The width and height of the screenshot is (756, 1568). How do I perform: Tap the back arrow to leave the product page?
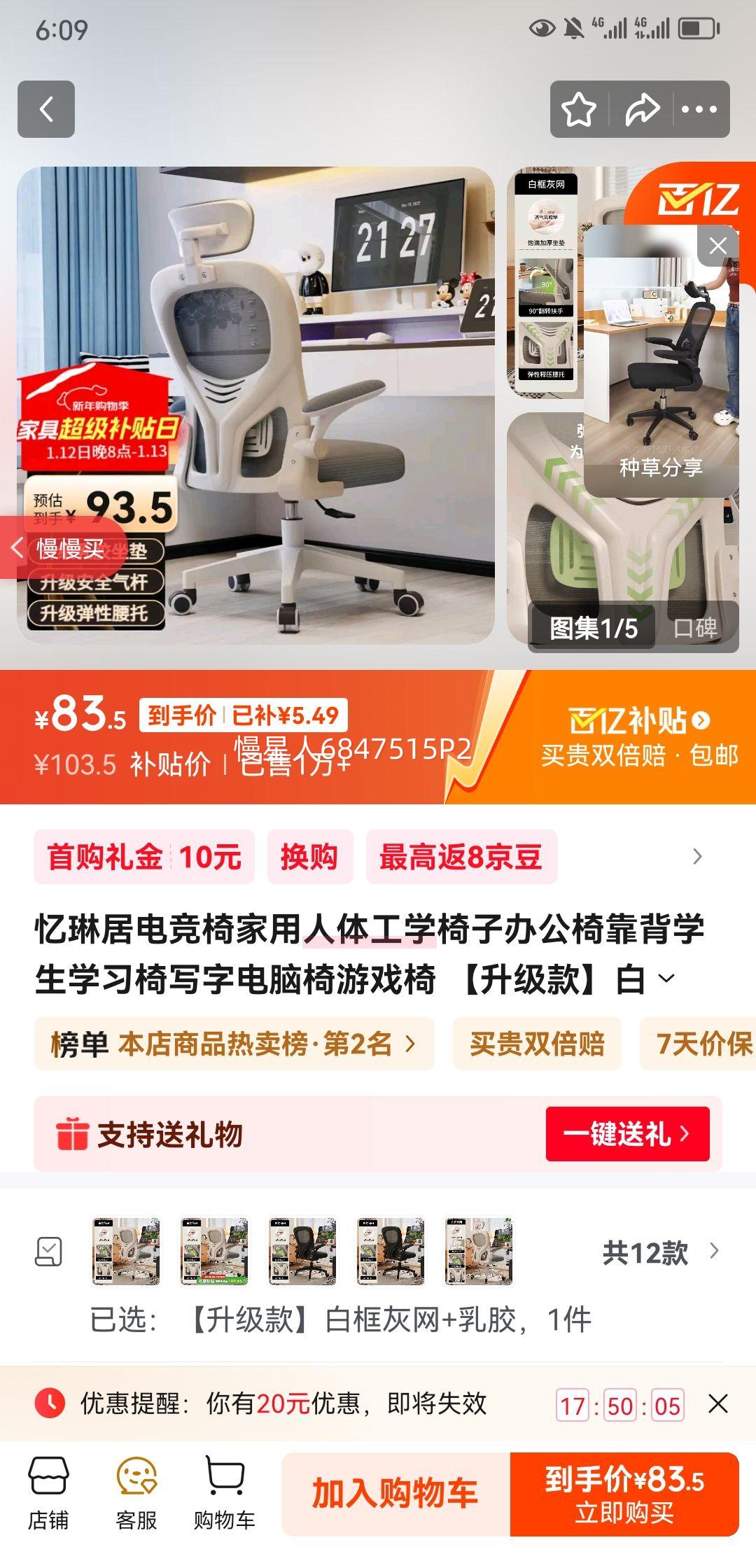[x=47, y=108]
